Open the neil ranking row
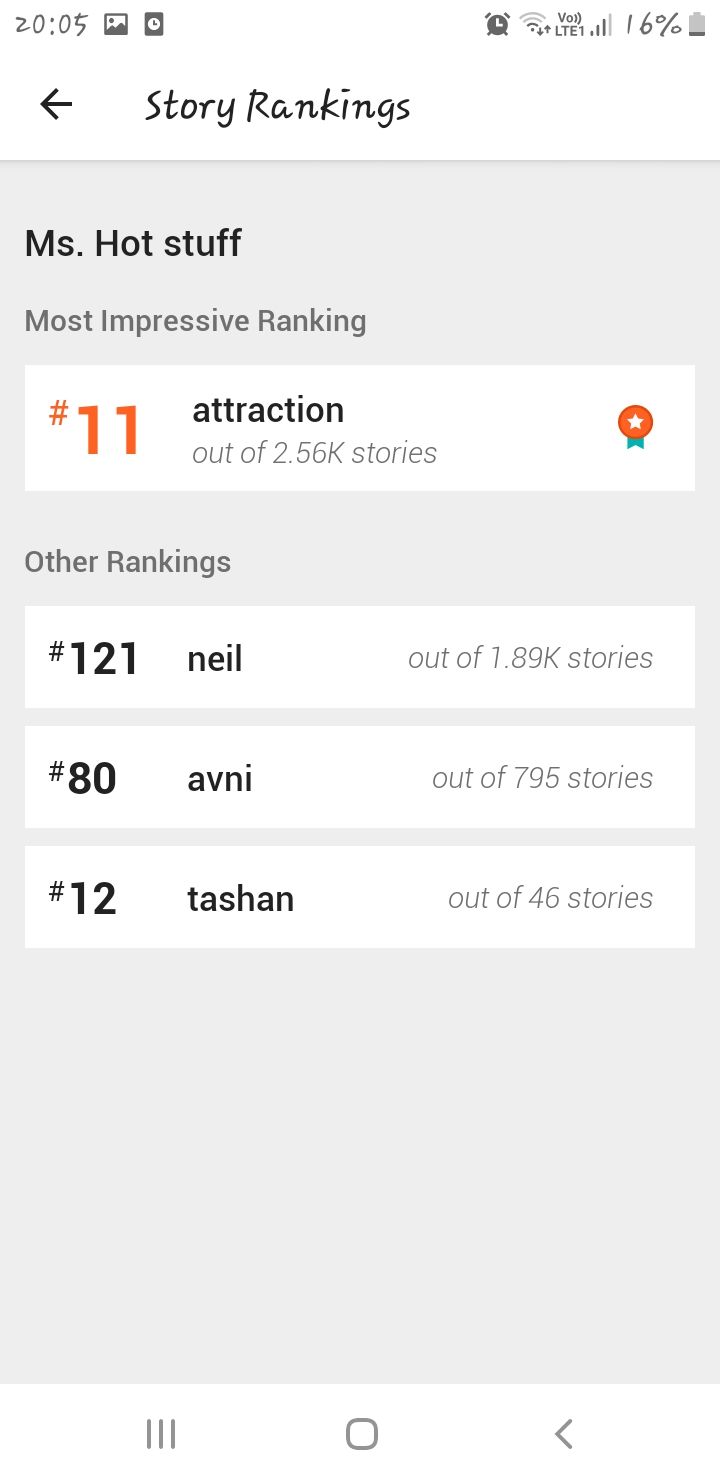Viewport: 720px width, 1480px height. (x=360, y=657)
